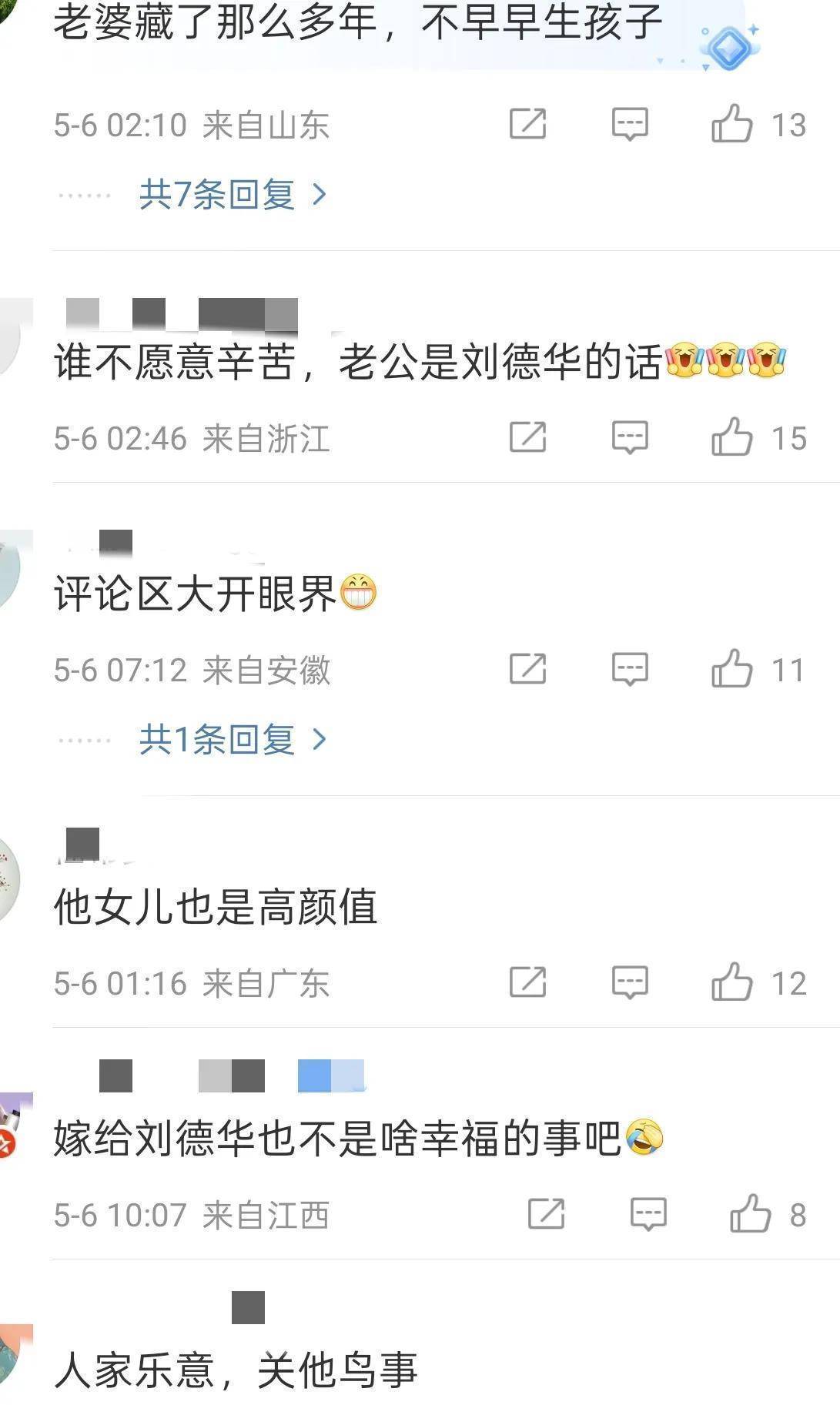Repost the comment 嫁给刘德华也不是啥幸福的事吧

pos(547,1214)
